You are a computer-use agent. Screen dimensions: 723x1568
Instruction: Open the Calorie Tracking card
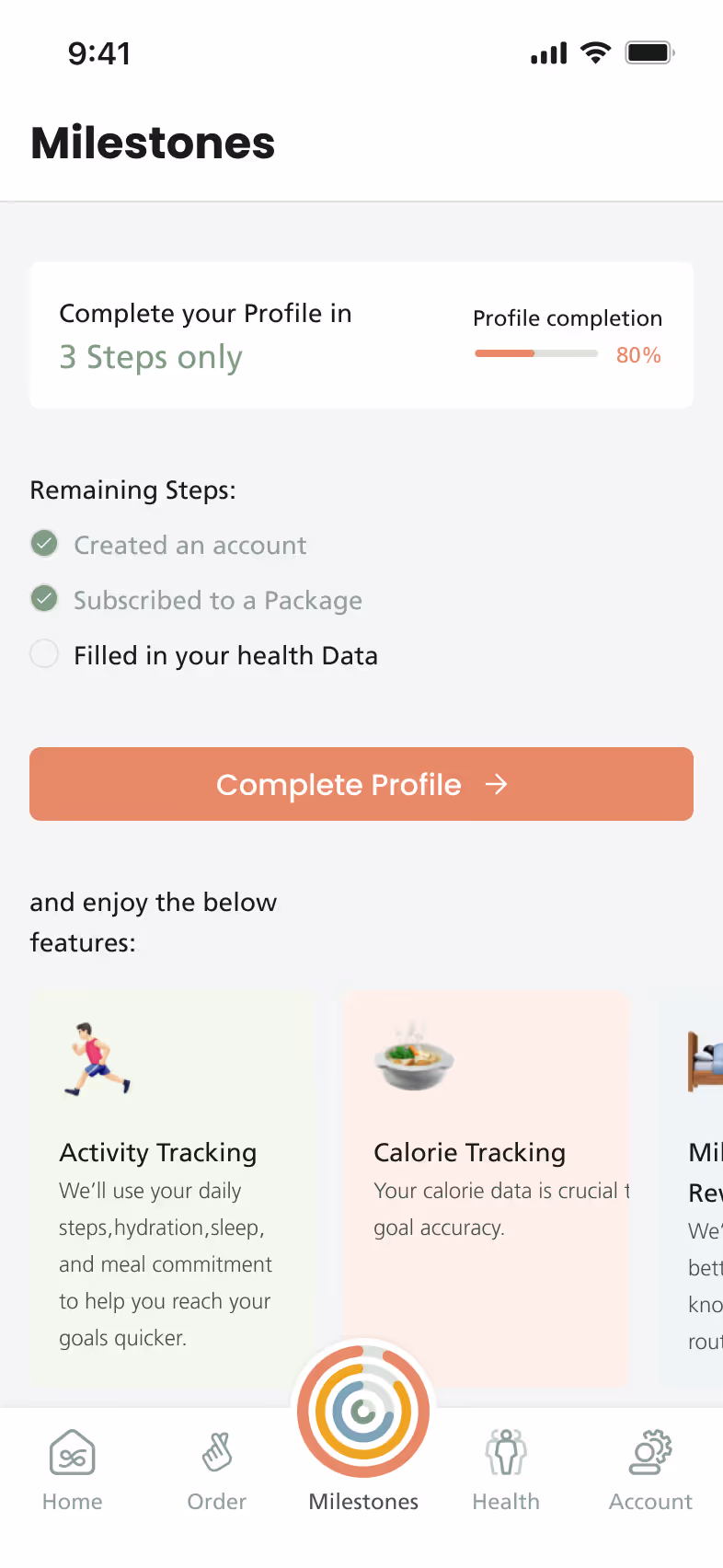487,1188
